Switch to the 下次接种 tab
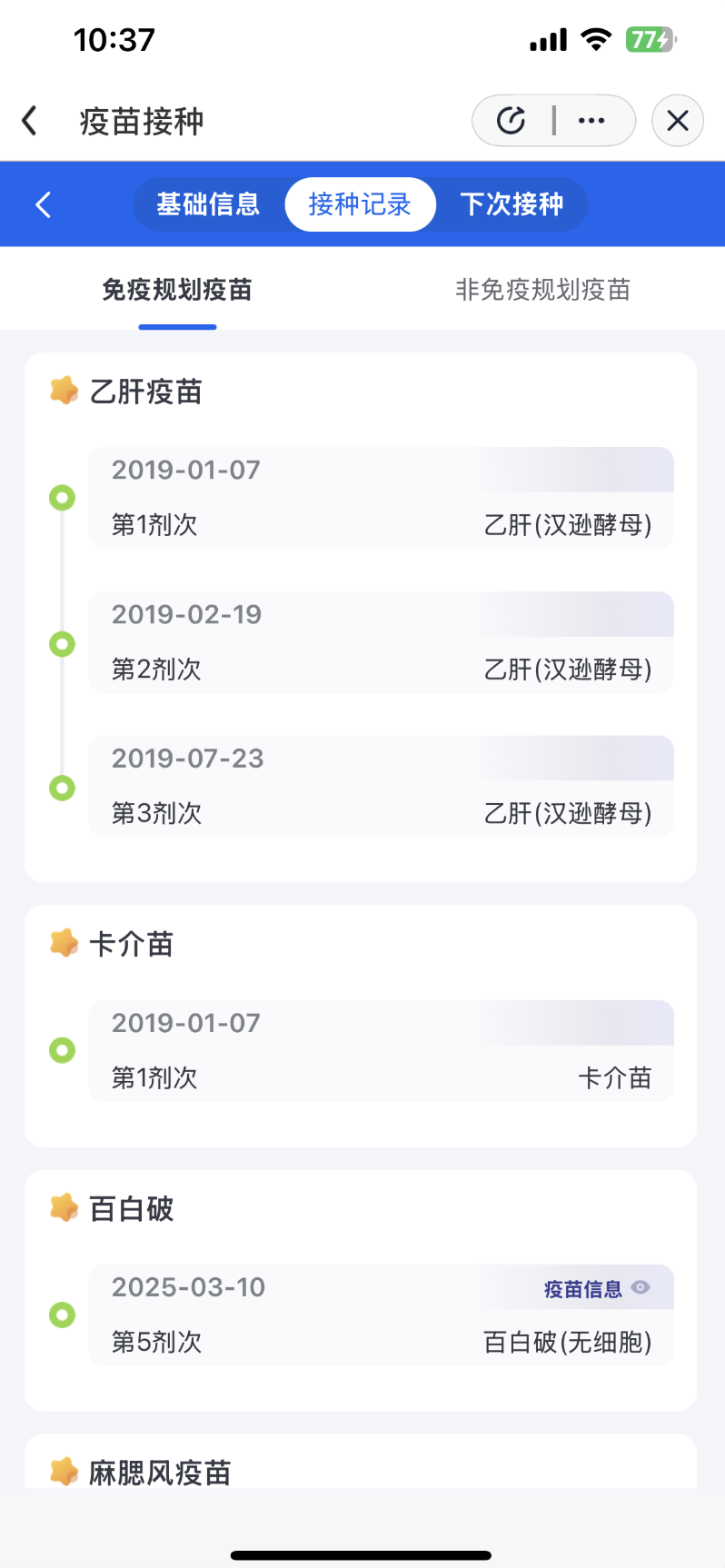 click(x=511, y=204)
